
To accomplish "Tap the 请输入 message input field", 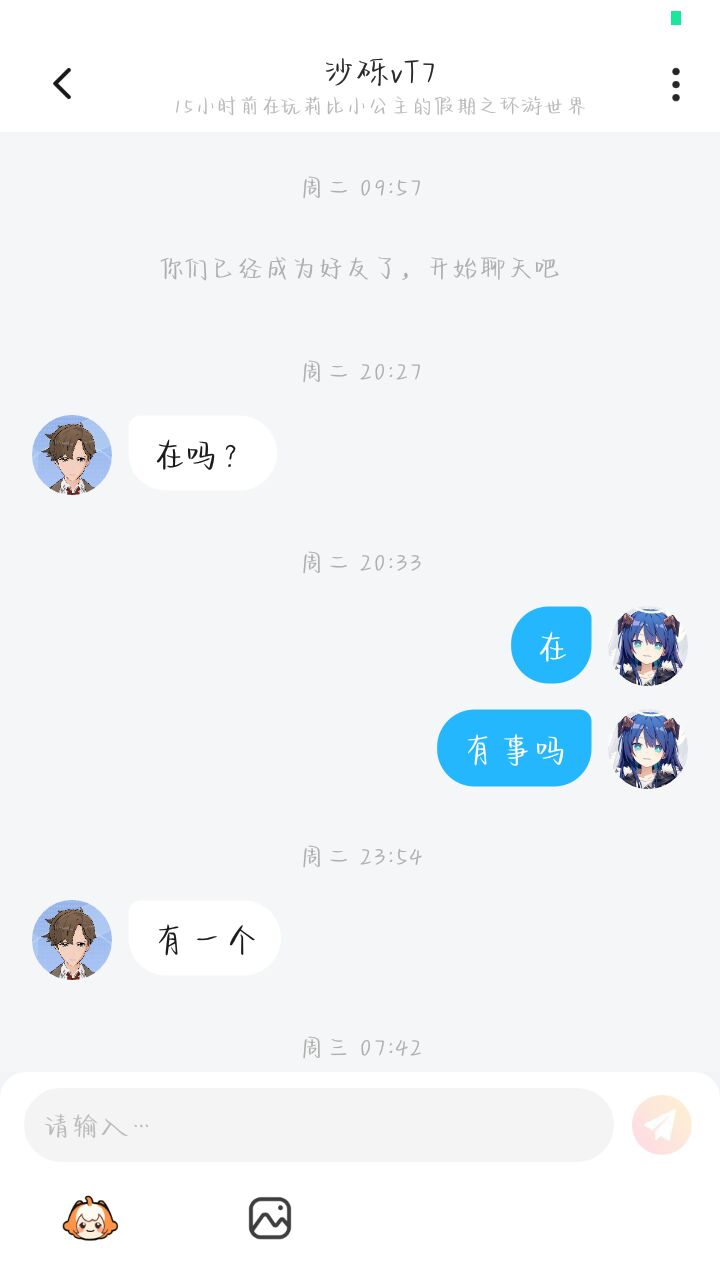I will [318, 1125].
